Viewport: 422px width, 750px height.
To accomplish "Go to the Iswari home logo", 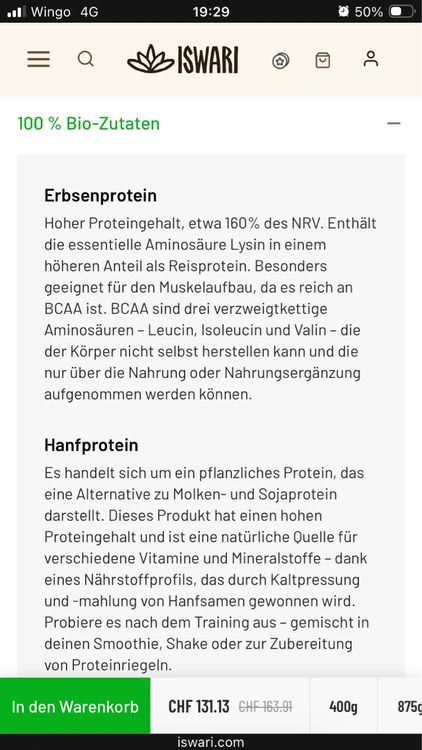I will tap(183, 59).
